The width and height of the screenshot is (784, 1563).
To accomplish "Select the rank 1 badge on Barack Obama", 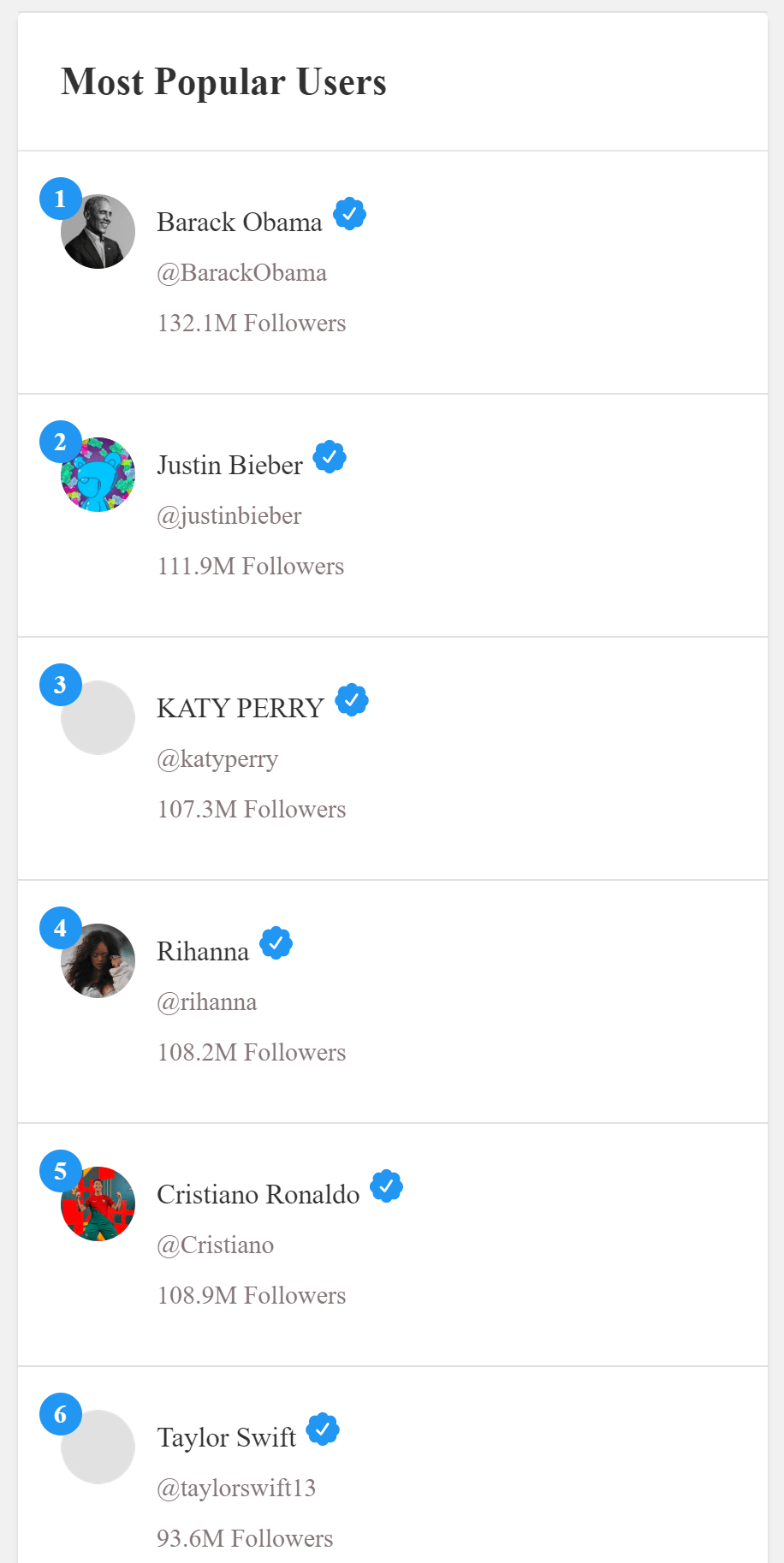I will (60, 198).
